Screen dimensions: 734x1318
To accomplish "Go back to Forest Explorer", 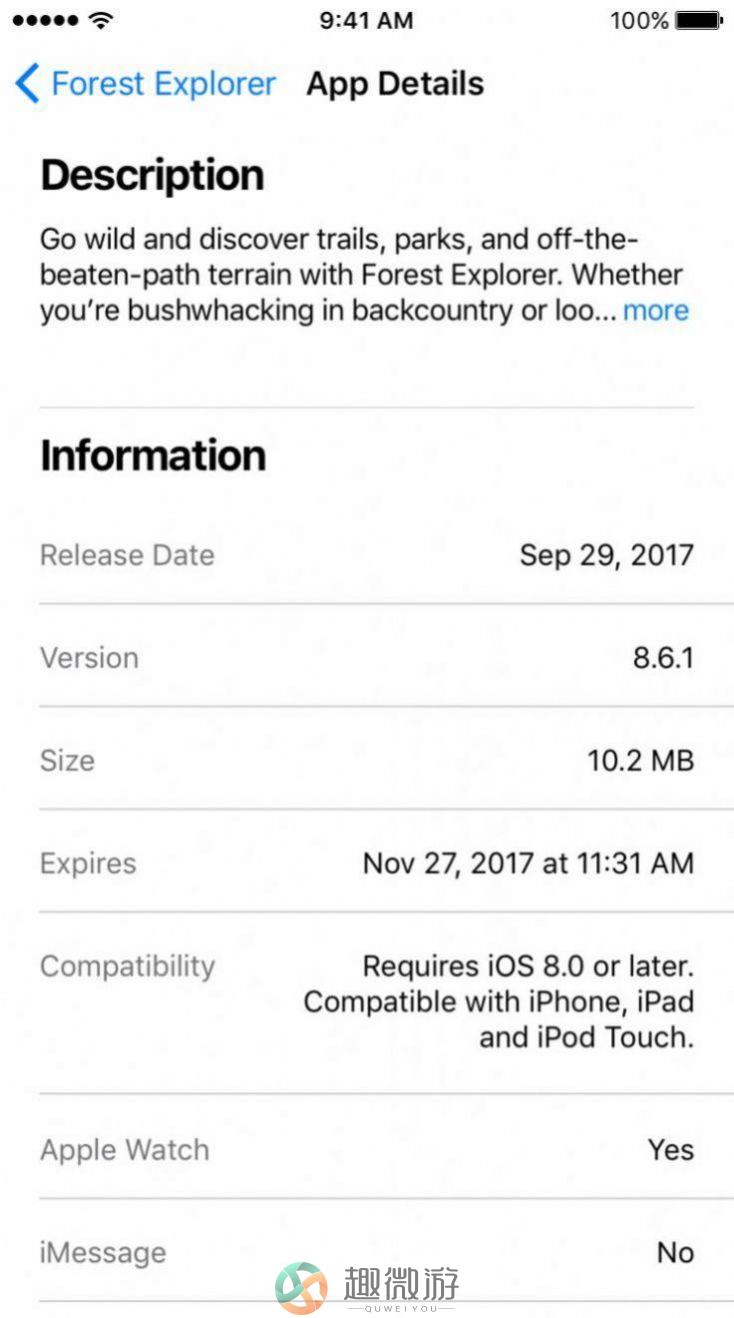I will point(145,84).
